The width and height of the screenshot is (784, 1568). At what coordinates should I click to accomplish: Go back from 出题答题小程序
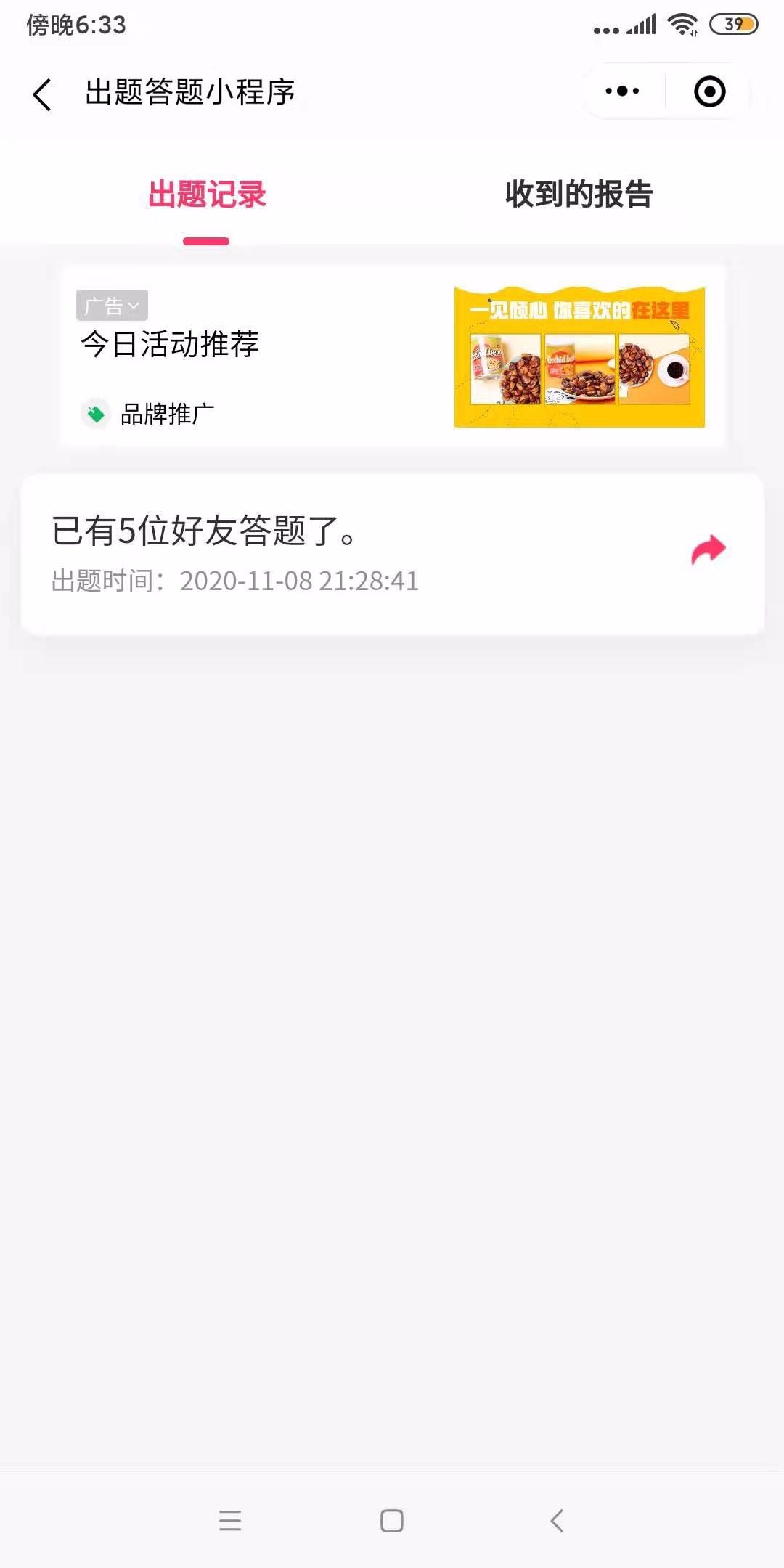coord(43,94)
